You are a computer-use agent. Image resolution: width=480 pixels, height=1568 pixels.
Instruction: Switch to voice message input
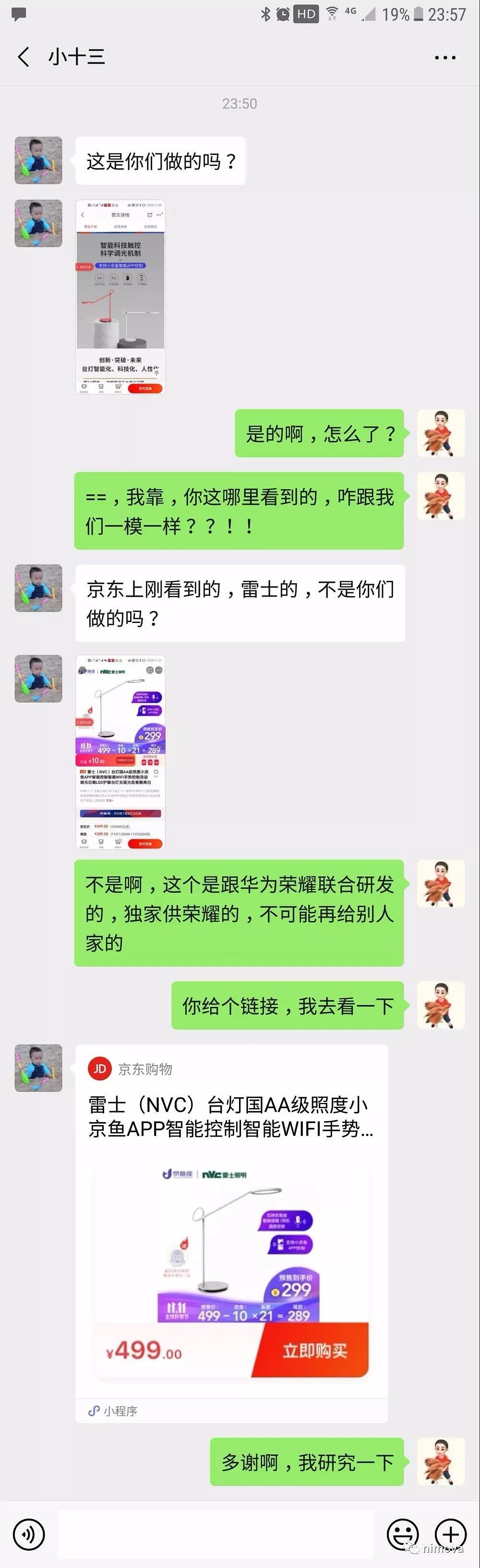28,1534
